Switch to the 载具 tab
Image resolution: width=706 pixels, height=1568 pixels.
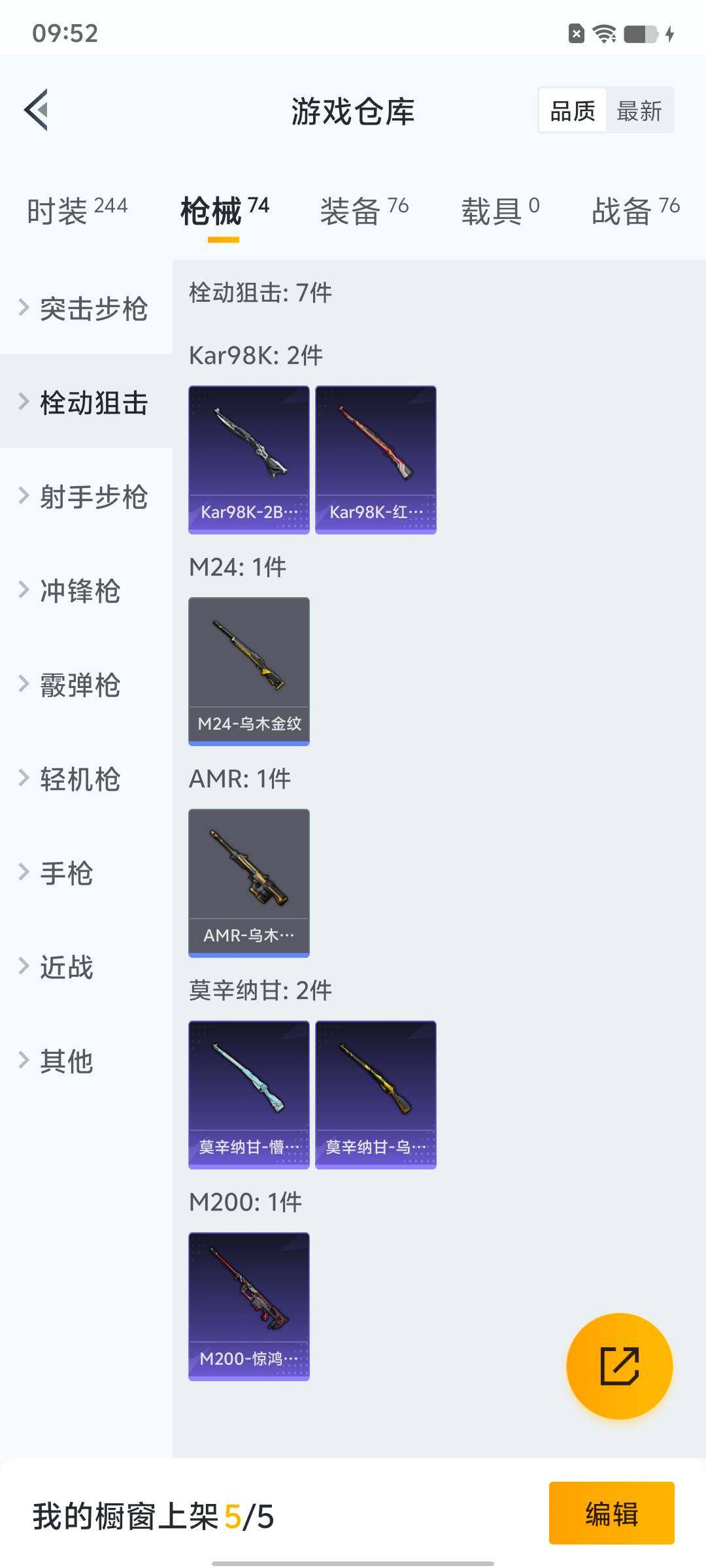500,210
